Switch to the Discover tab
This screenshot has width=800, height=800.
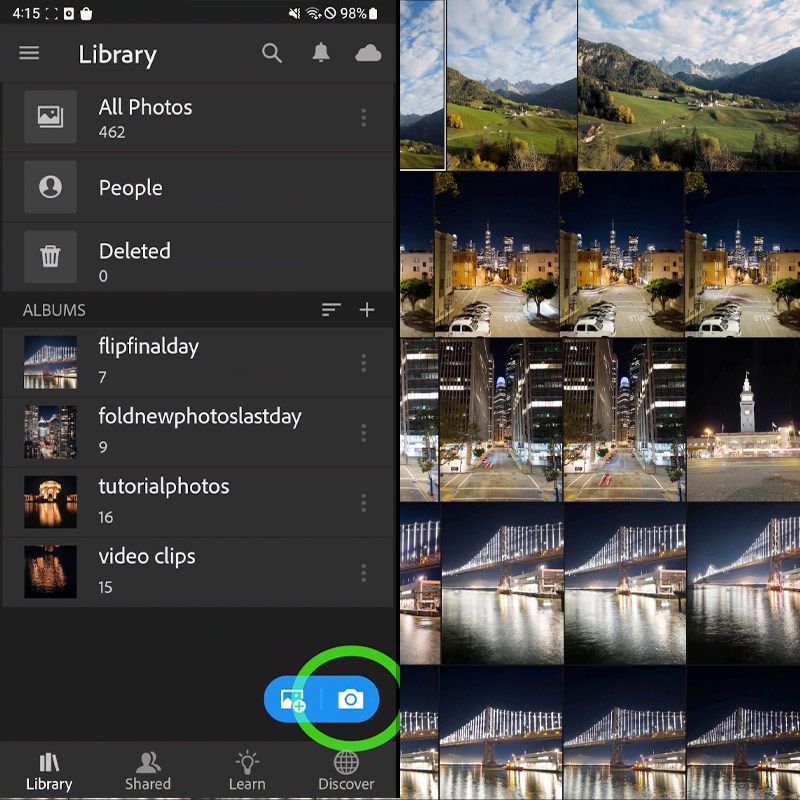tap(346, 771)
